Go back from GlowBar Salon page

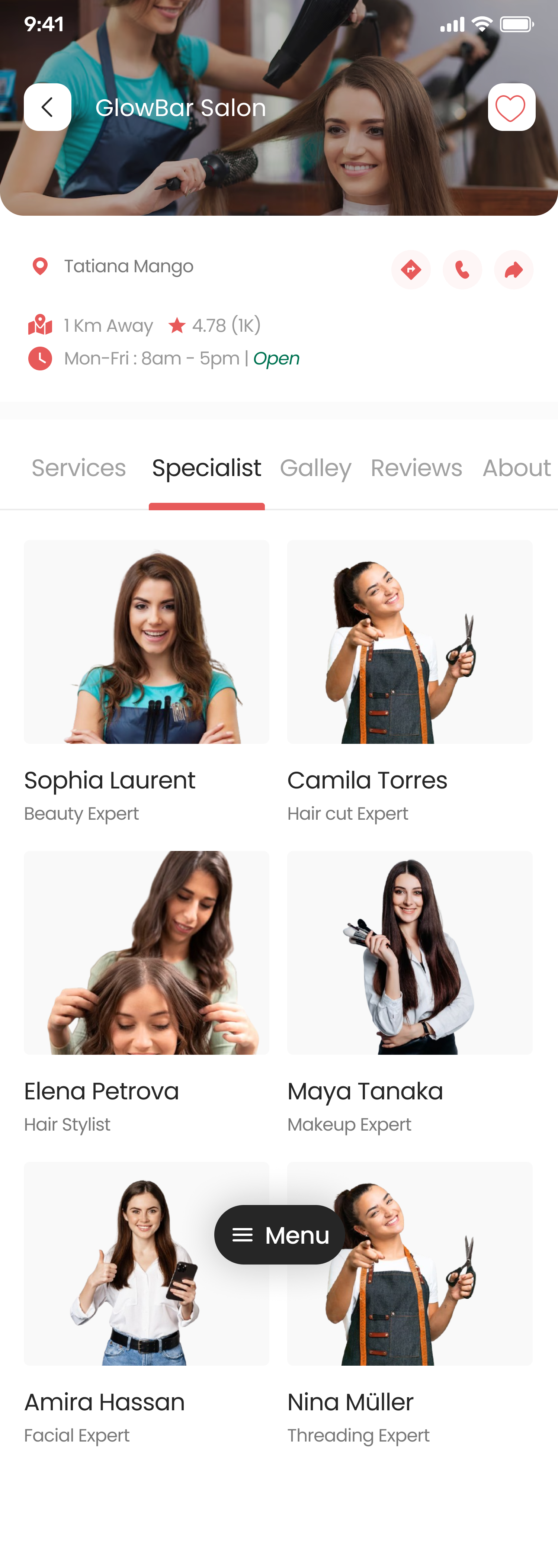[48, 107]
